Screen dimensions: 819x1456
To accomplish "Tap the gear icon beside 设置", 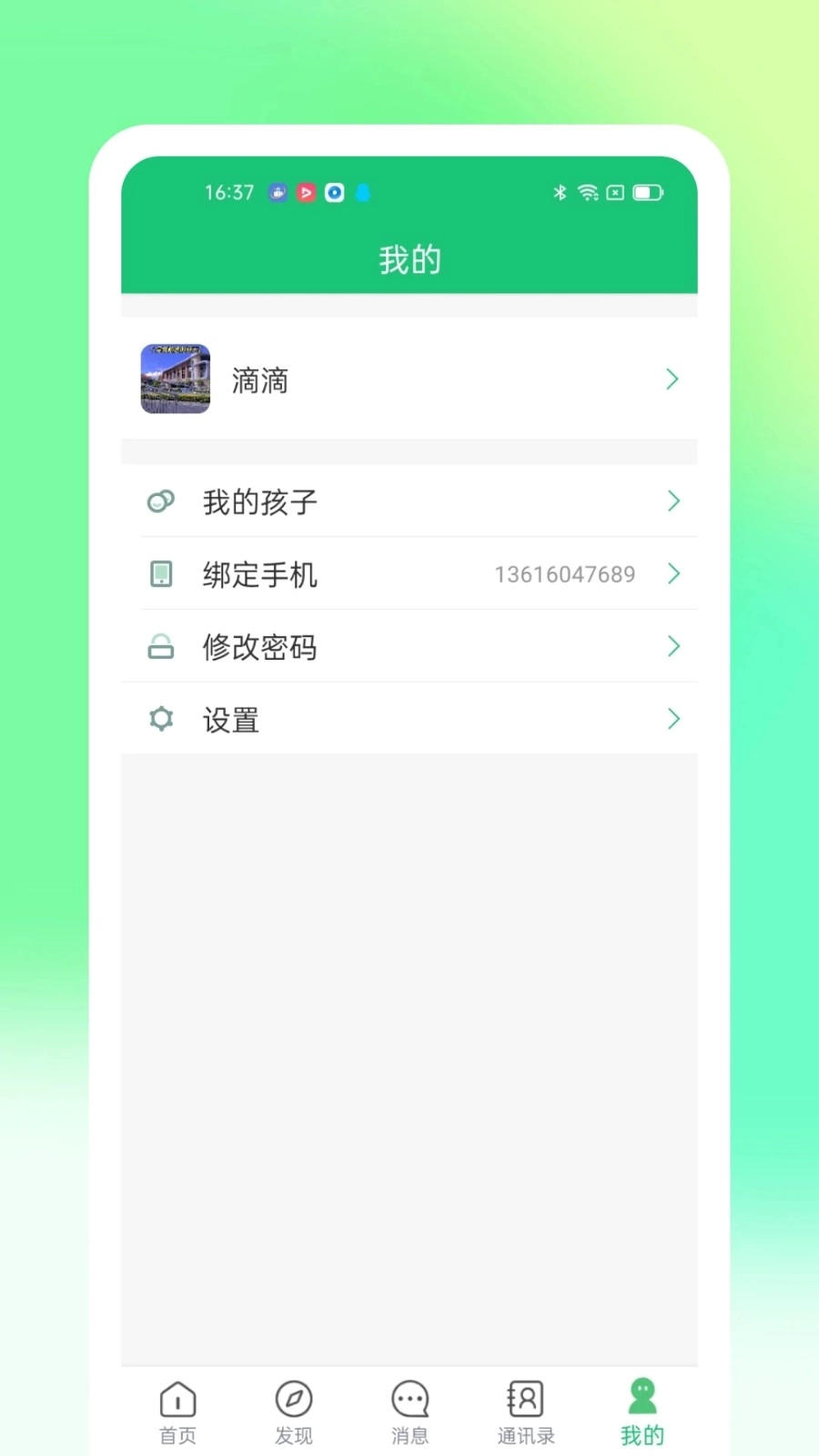I will [161, 719].
